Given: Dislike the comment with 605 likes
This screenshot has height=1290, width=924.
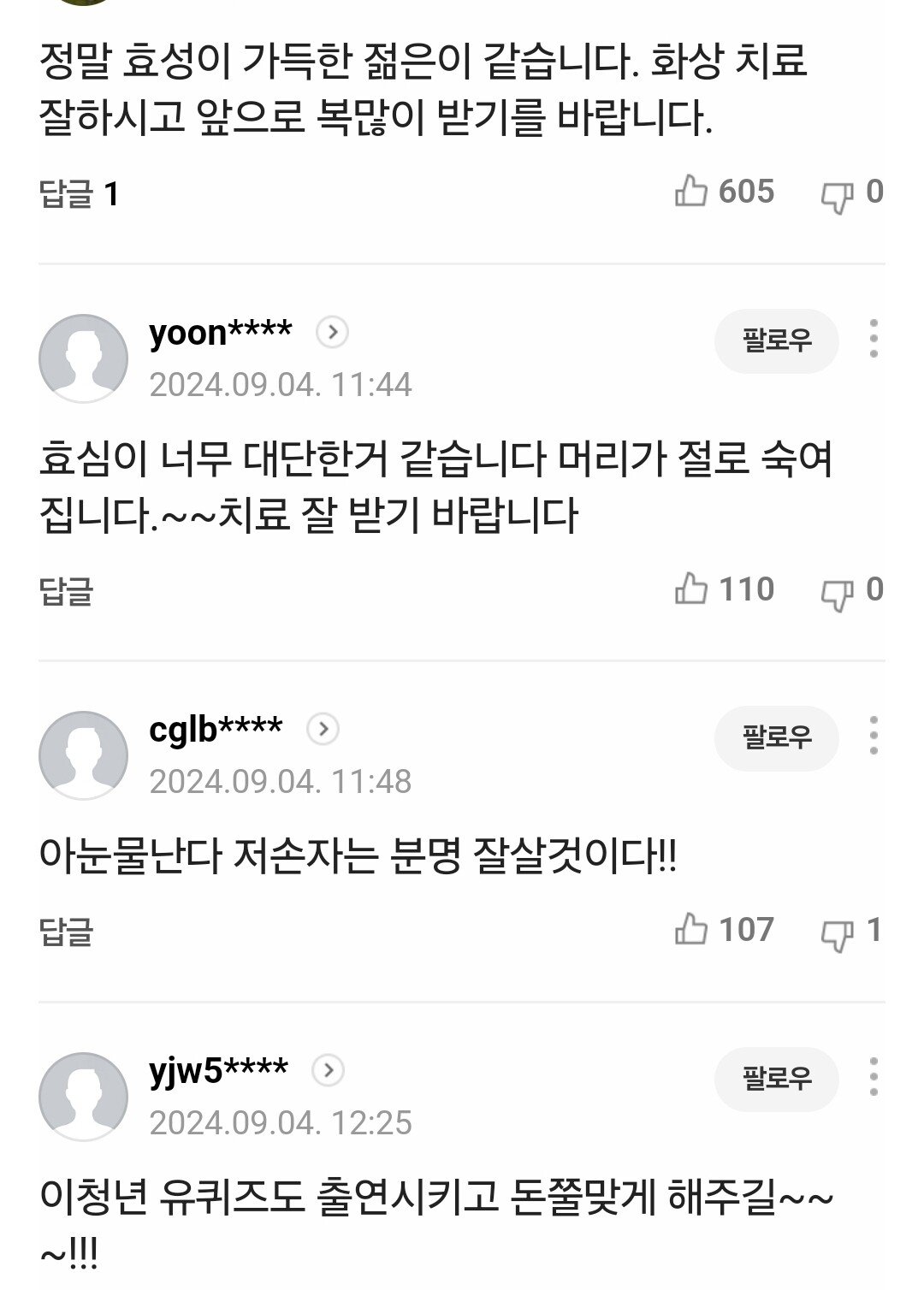Looking at the screenshot, I should coord(837,194).
